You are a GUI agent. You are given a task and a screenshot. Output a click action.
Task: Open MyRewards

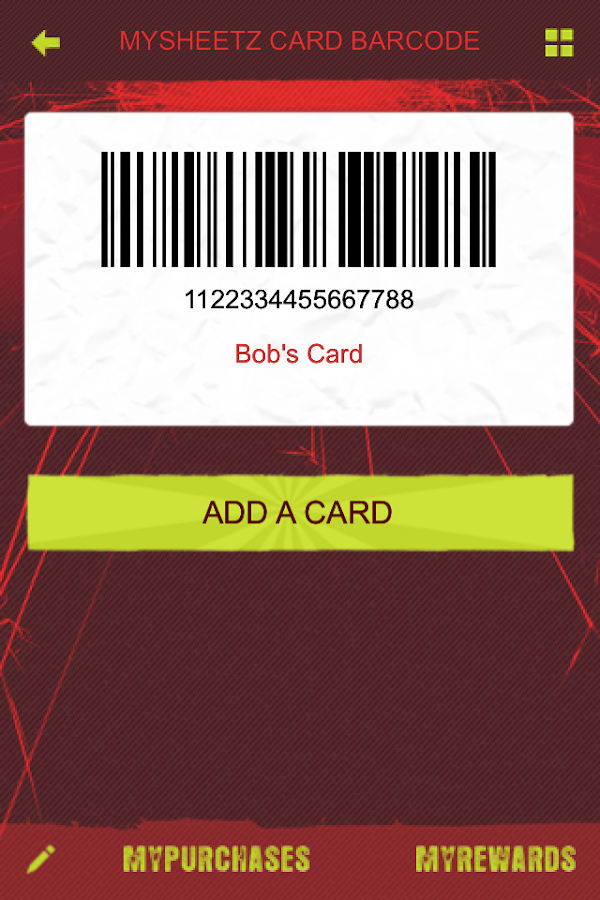[x=495, y=858]
